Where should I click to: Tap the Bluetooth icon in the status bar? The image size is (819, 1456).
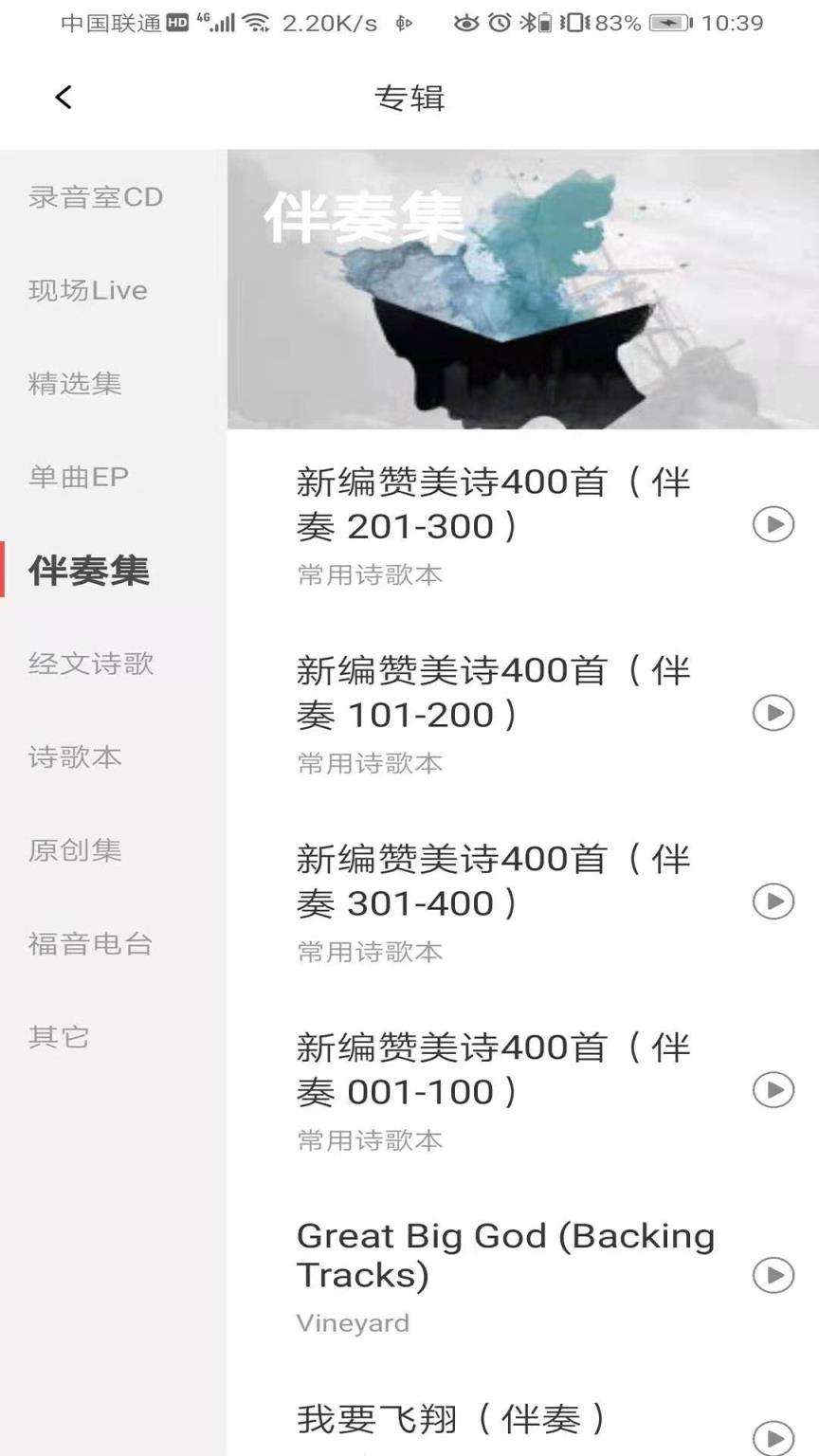[531, 23]
